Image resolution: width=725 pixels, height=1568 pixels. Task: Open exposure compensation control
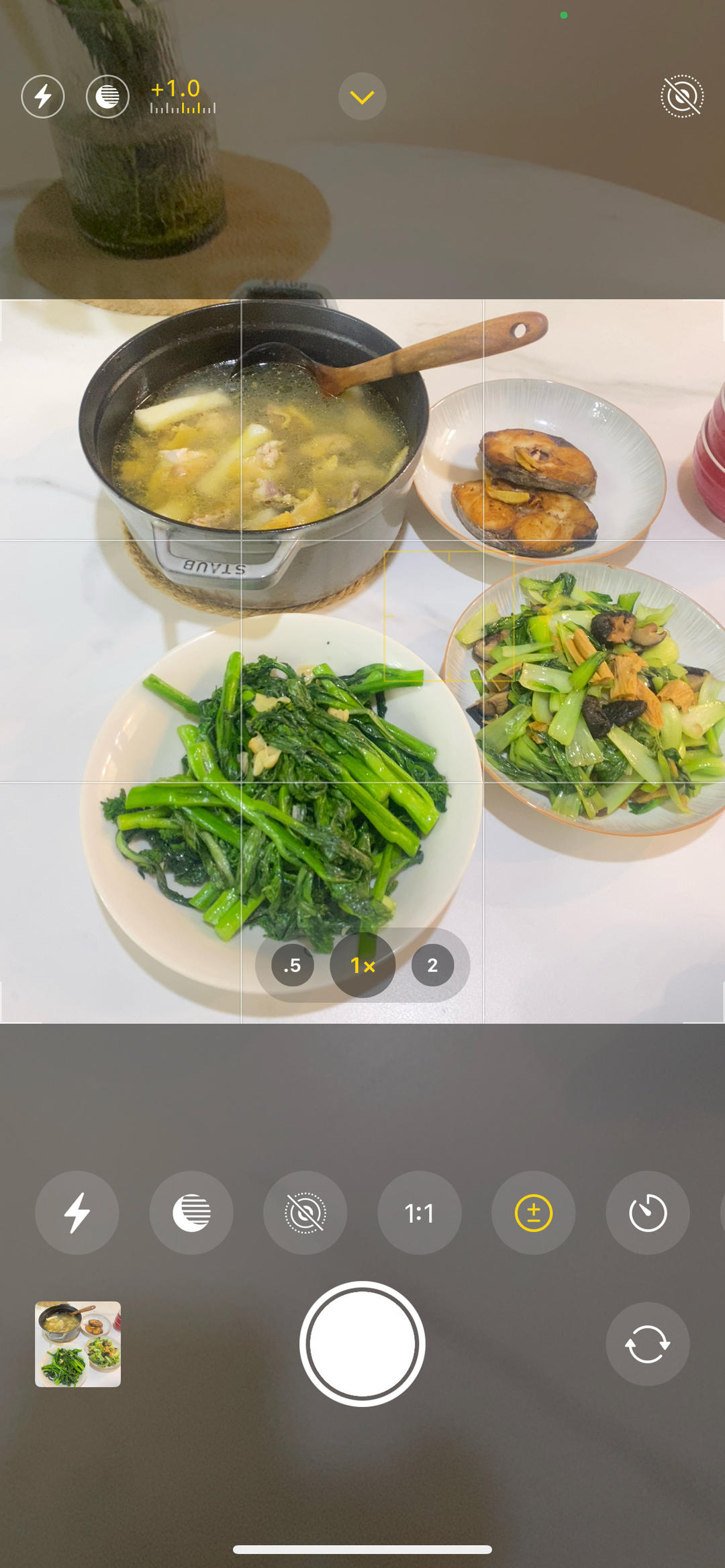click(534, 1212)
